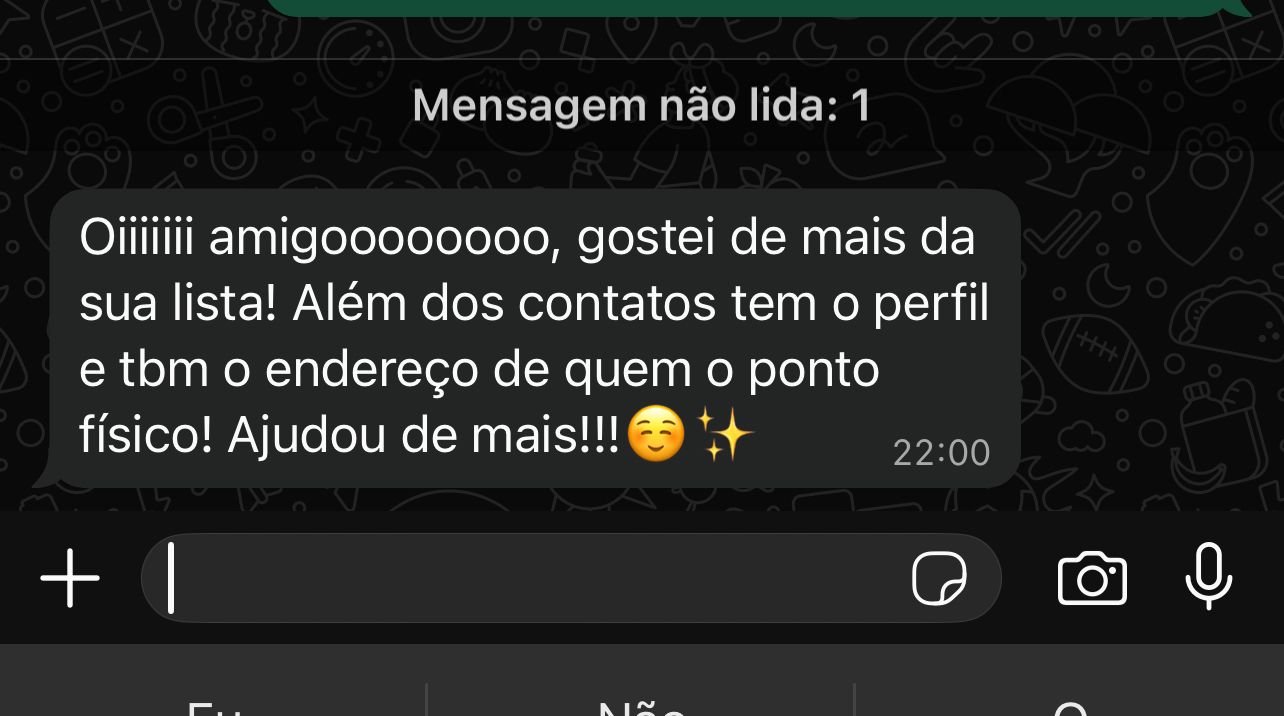The height and width of the screenshot is (716, 1284).
Task: Pick the keyboard suggestion "Não"
Action: [x=641, y=704]
